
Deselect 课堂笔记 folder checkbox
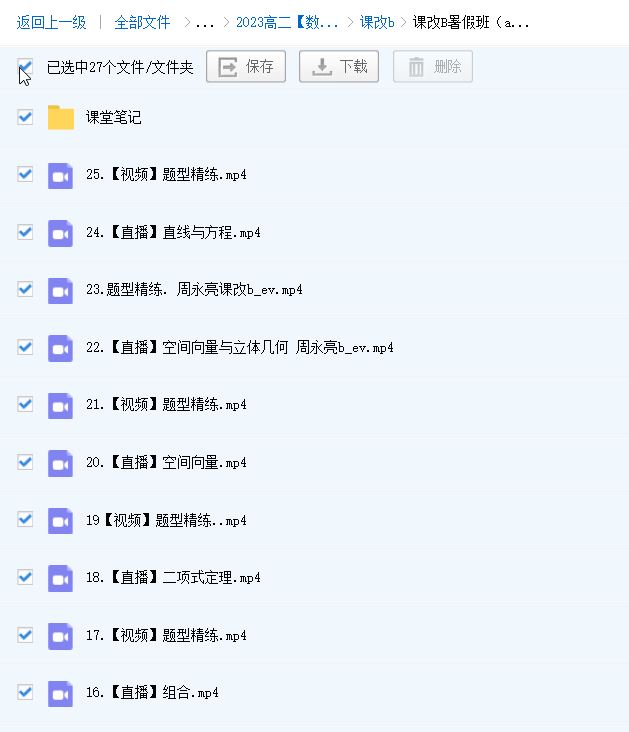tap(25, 117)
